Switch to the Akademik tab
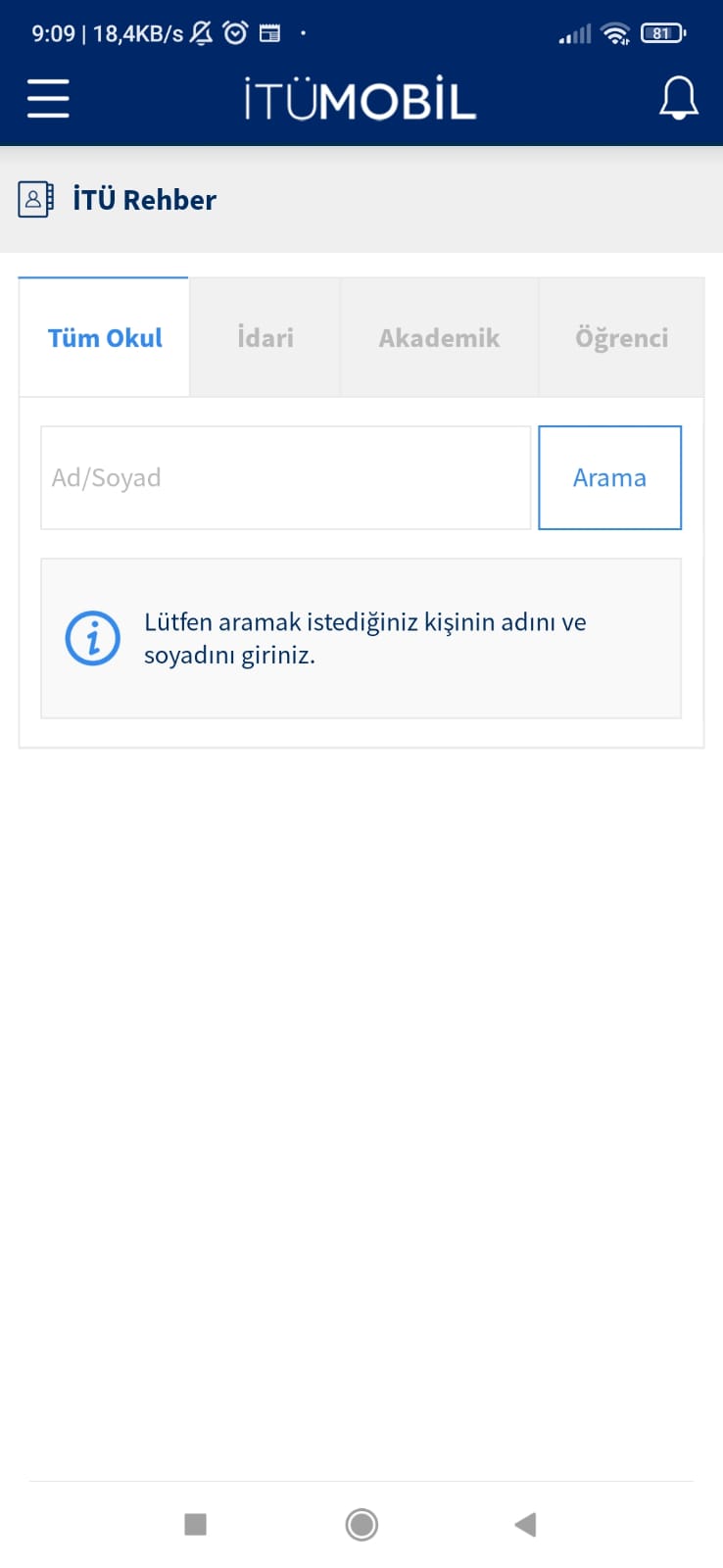723x1568 pixels. click(x=439, y=337)
